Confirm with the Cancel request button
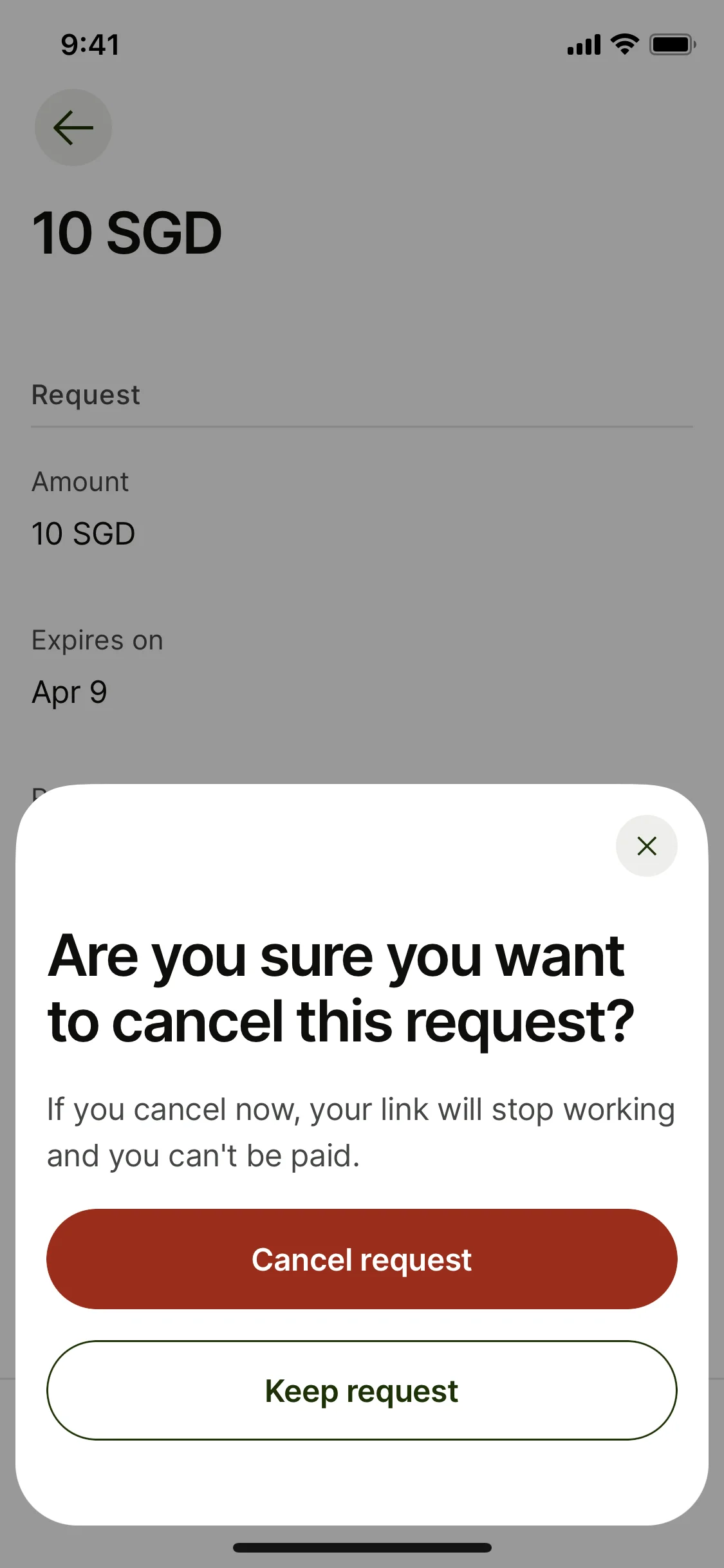This screenshot has width=724, height=1568. point(362,1259)
